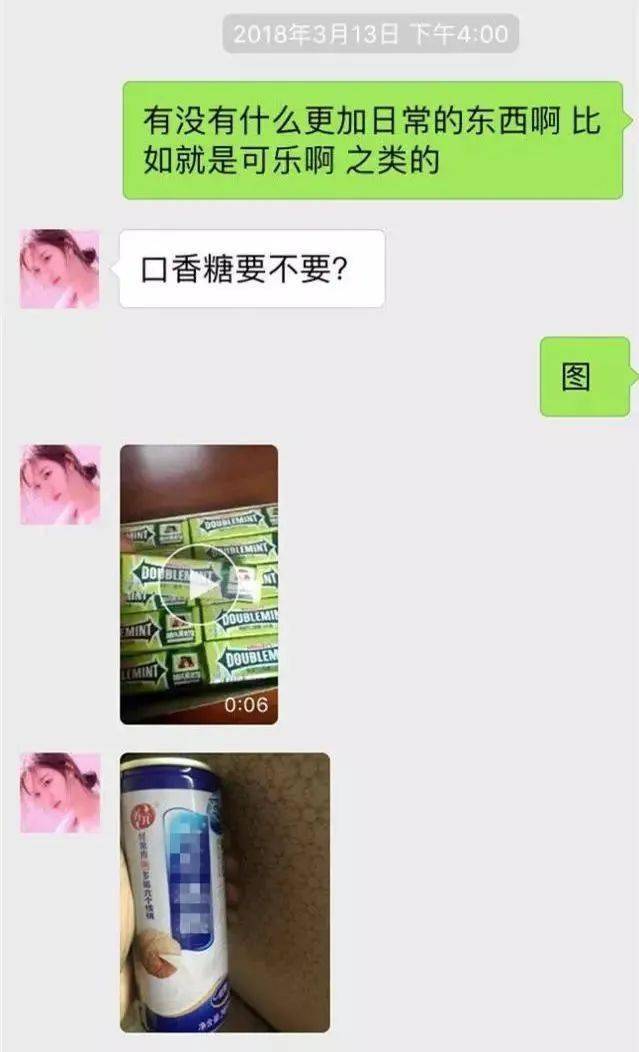
Task: Open the blue can photo message
Action: [x=224, y=891]
